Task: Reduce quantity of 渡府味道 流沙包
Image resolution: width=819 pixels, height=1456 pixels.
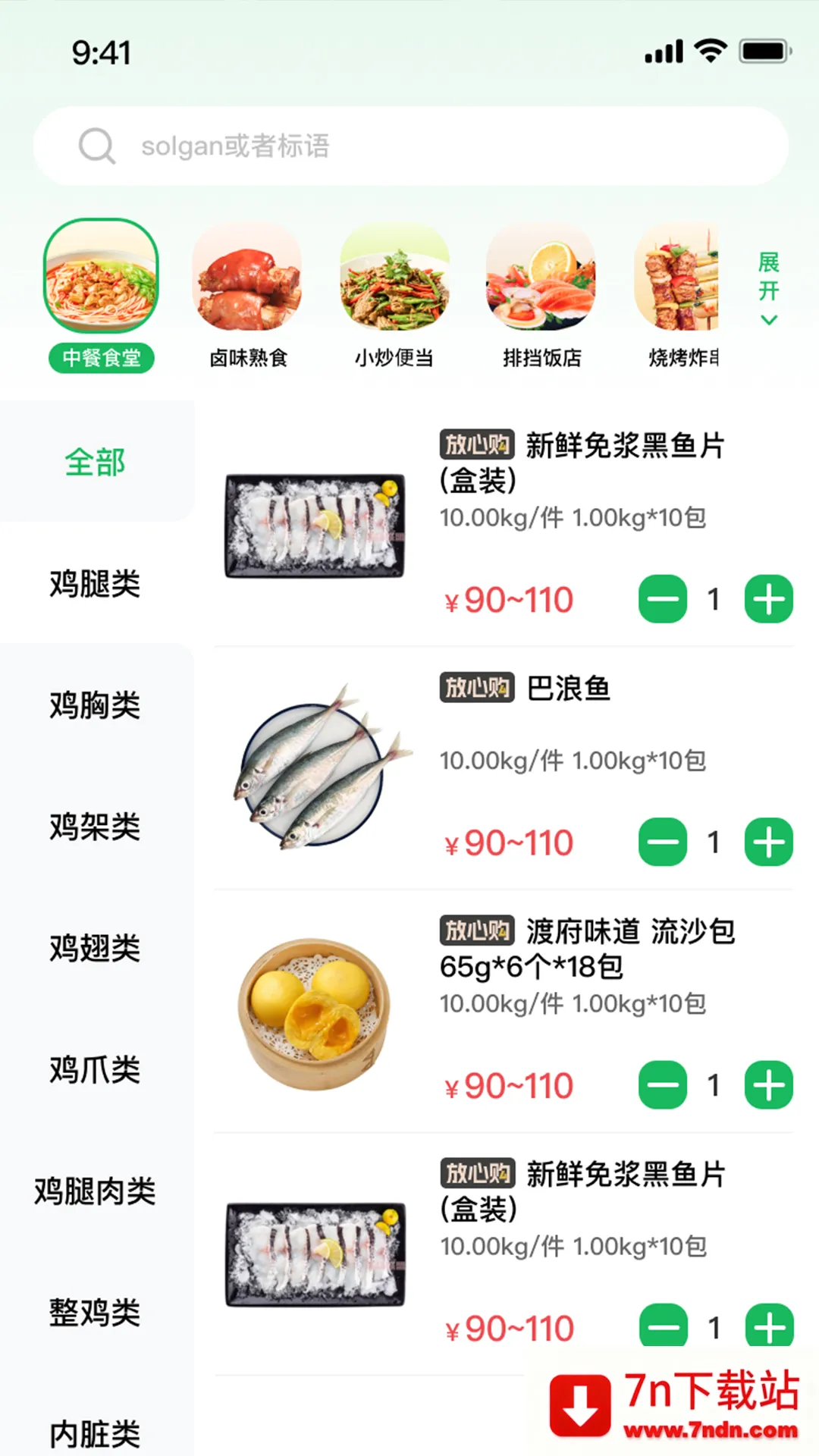Action: pos(663,1085)
